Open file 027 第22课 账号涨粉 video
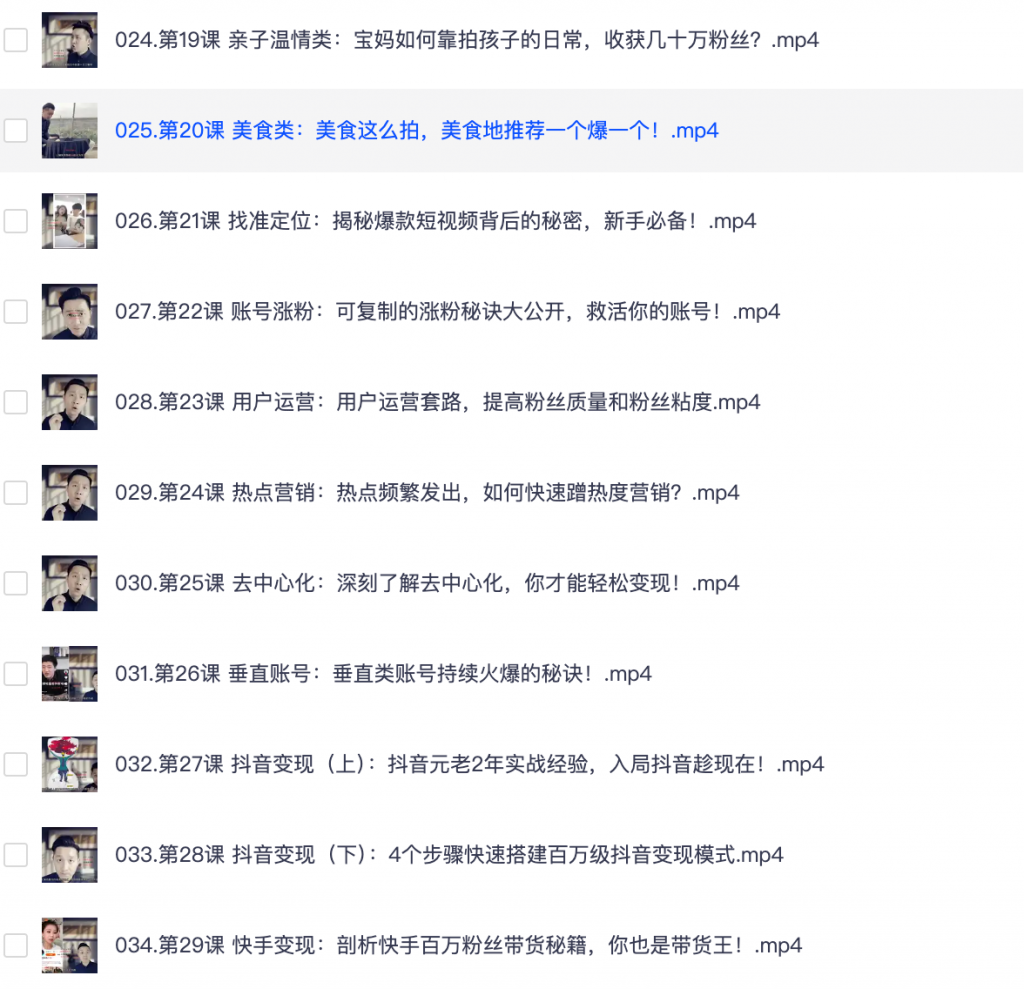This screenshot has width=1024, height=989. 447,311
